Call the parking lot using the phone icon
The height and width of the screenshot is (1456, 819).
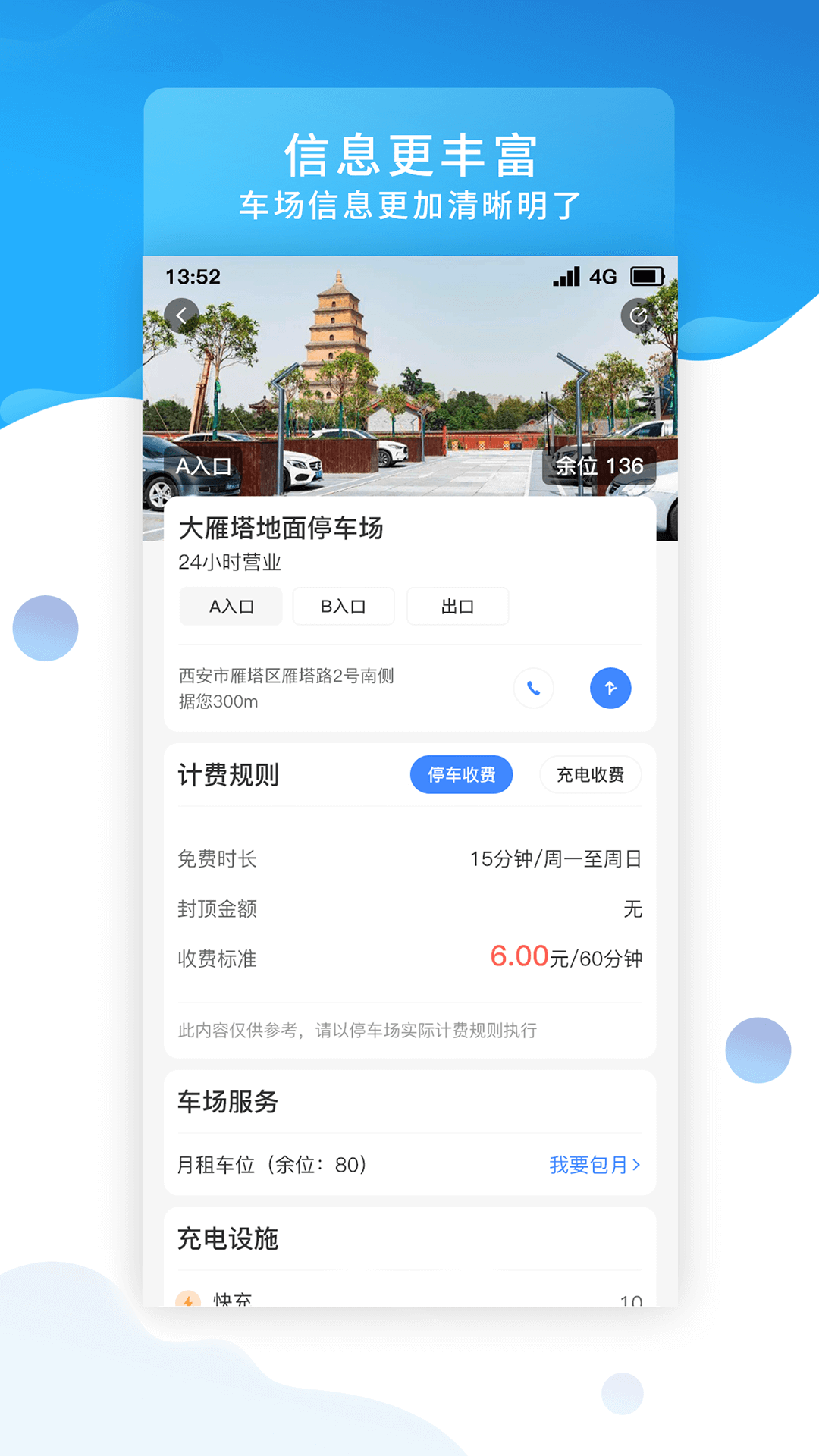click(x=533, y=688)
